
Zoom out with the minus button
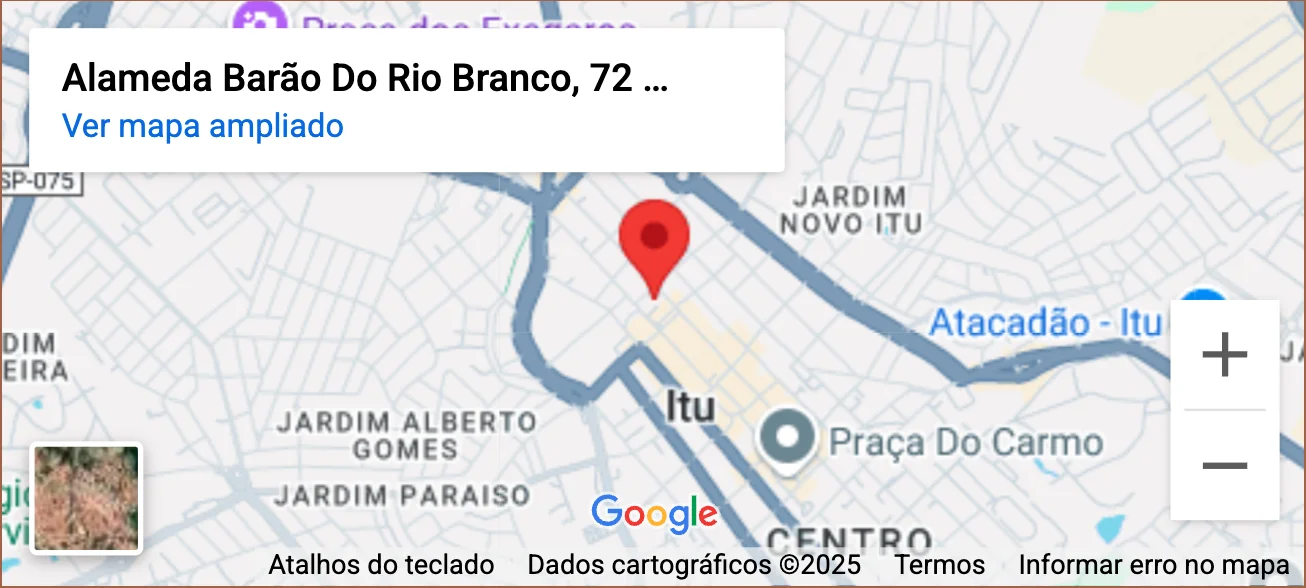click(1224, 466)
